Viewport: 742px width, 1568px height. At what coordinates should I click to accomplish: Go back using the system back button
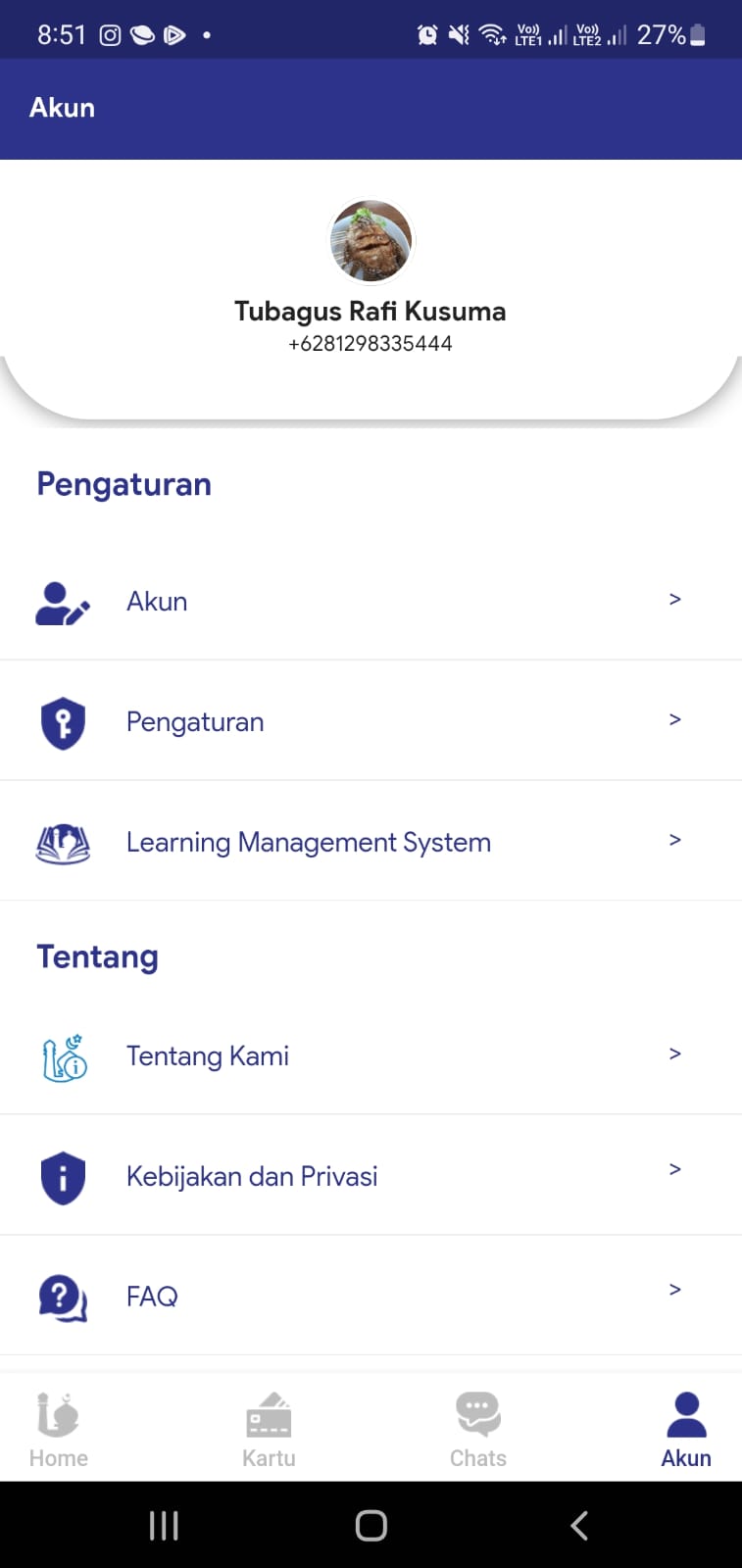[x=579, y=1525]
